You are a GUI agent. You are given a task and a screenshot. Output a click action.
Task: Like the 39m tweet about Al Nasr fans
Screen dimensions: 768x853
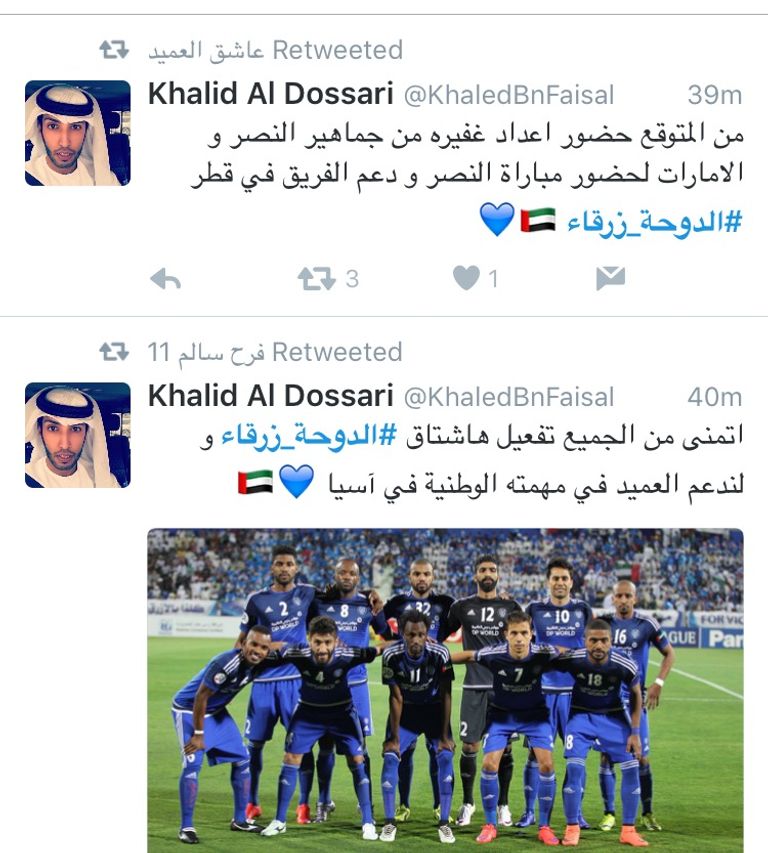pyautogui.click(x=466, y=279)
